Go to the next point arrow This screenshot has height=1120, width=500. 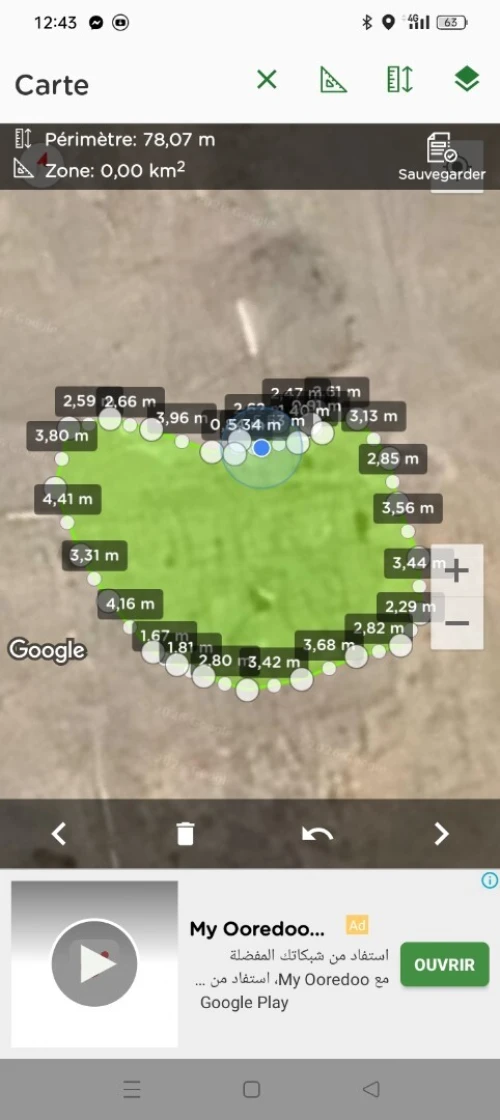(441, 834)
